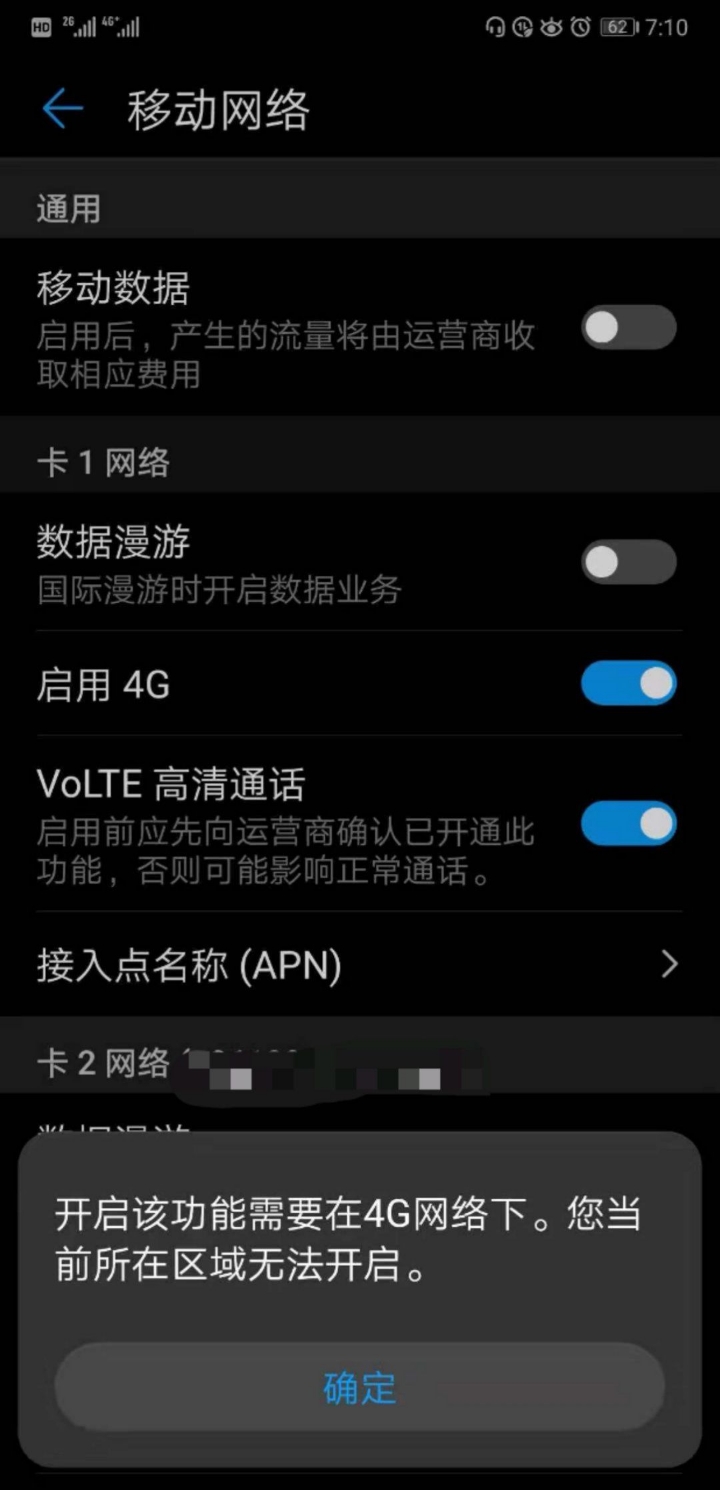Tap the eye comfort mode status icon
Screen dimensions: 720x1490
click(x=551, y=27)
